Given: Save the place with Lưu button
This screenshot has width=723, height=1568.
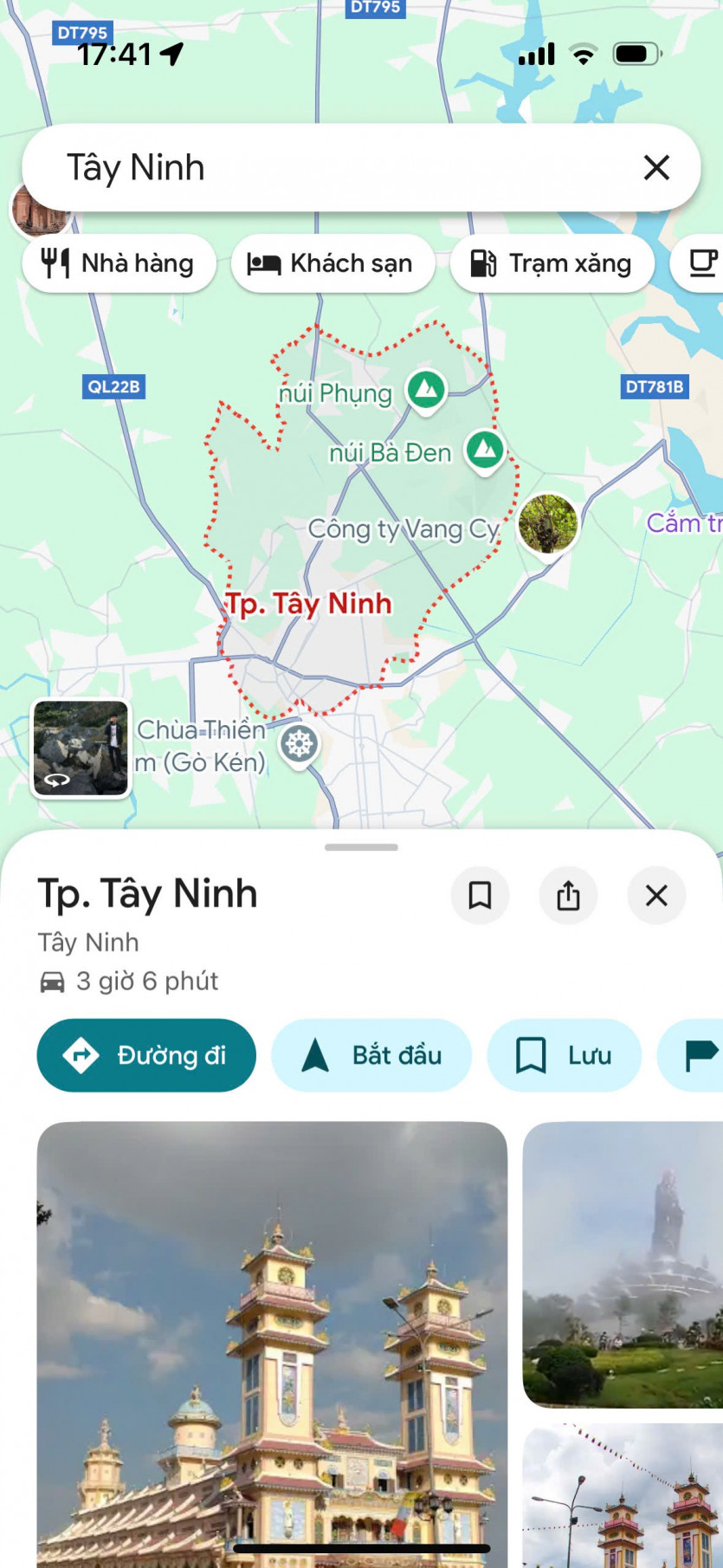Looking at the screenshot, I should (564, 1055).
